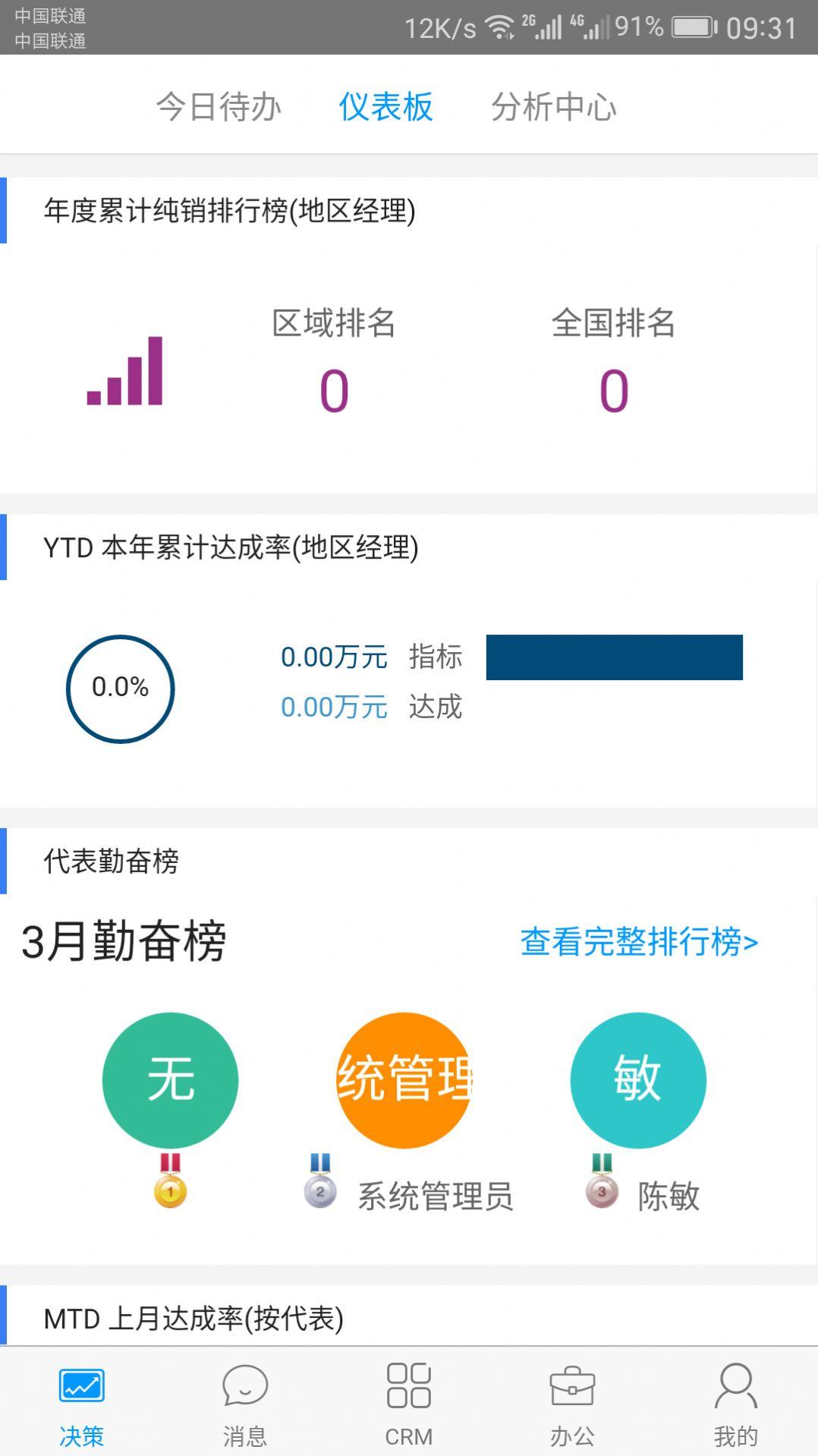Screen dimensions: 818x1456
Task: Tap the teal 敏 avatar circle
Action: pyautogui.click(x=638, y=1079)
